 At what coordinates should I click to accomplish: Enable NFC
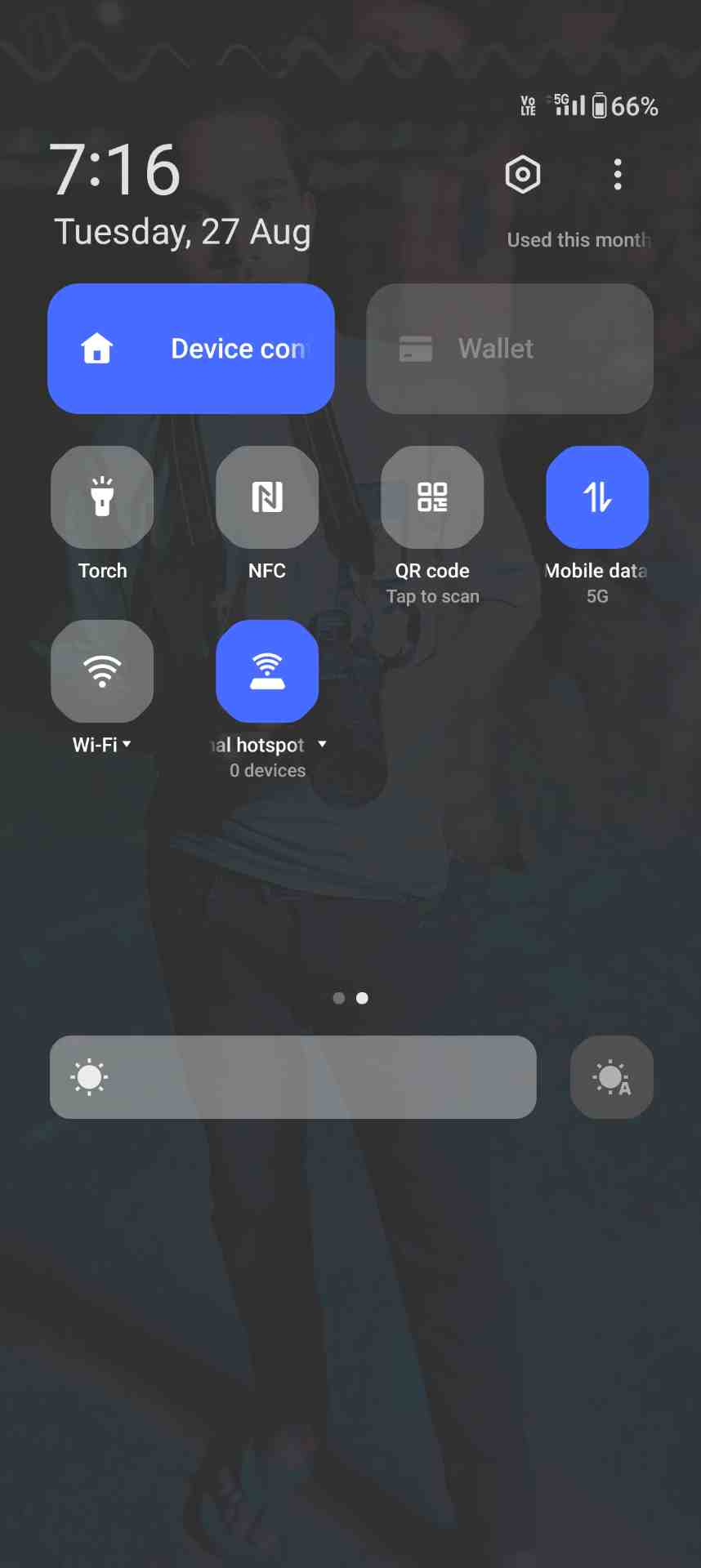coord(267,497)
